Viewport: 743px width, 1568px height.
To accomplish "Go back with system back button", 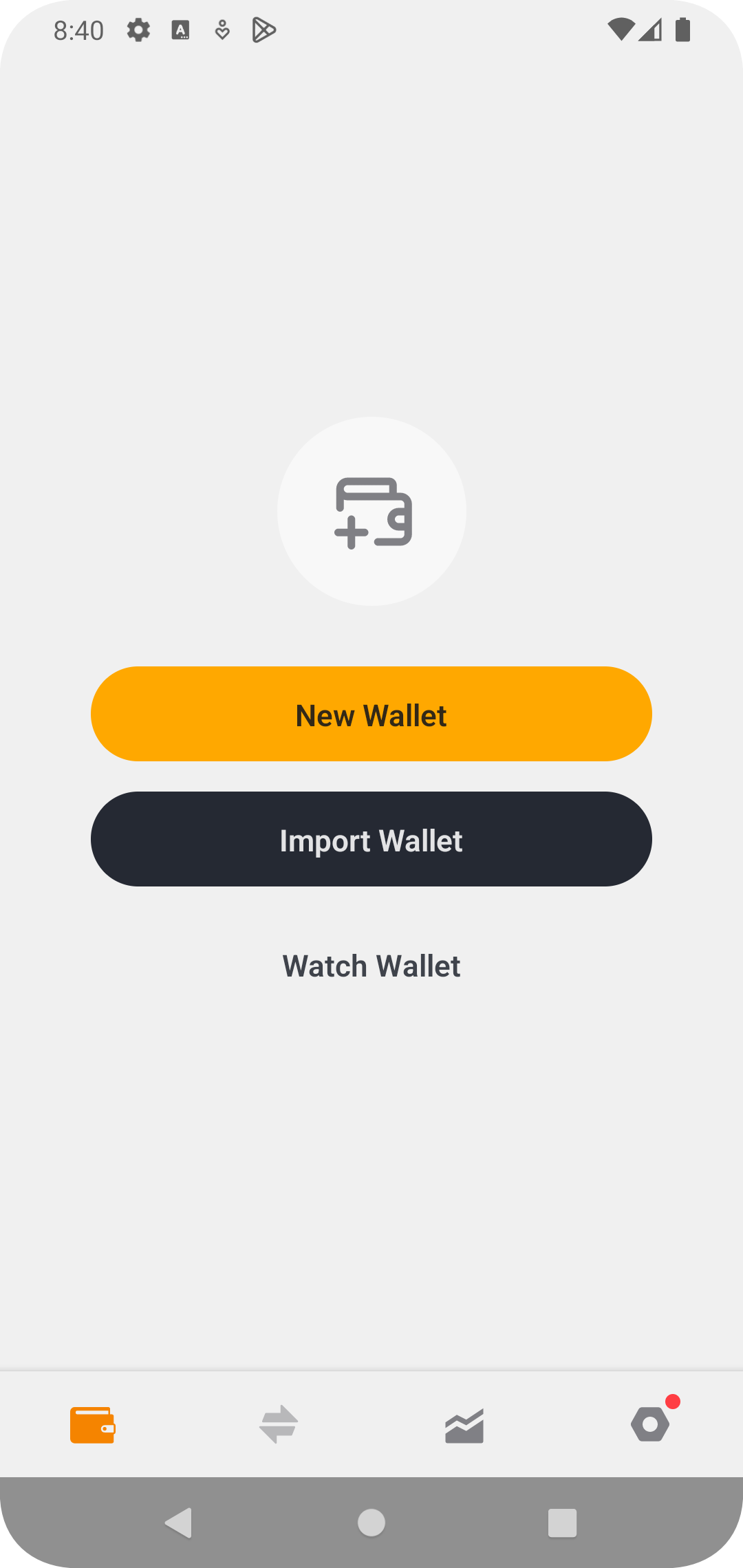I will (179, 1523).
